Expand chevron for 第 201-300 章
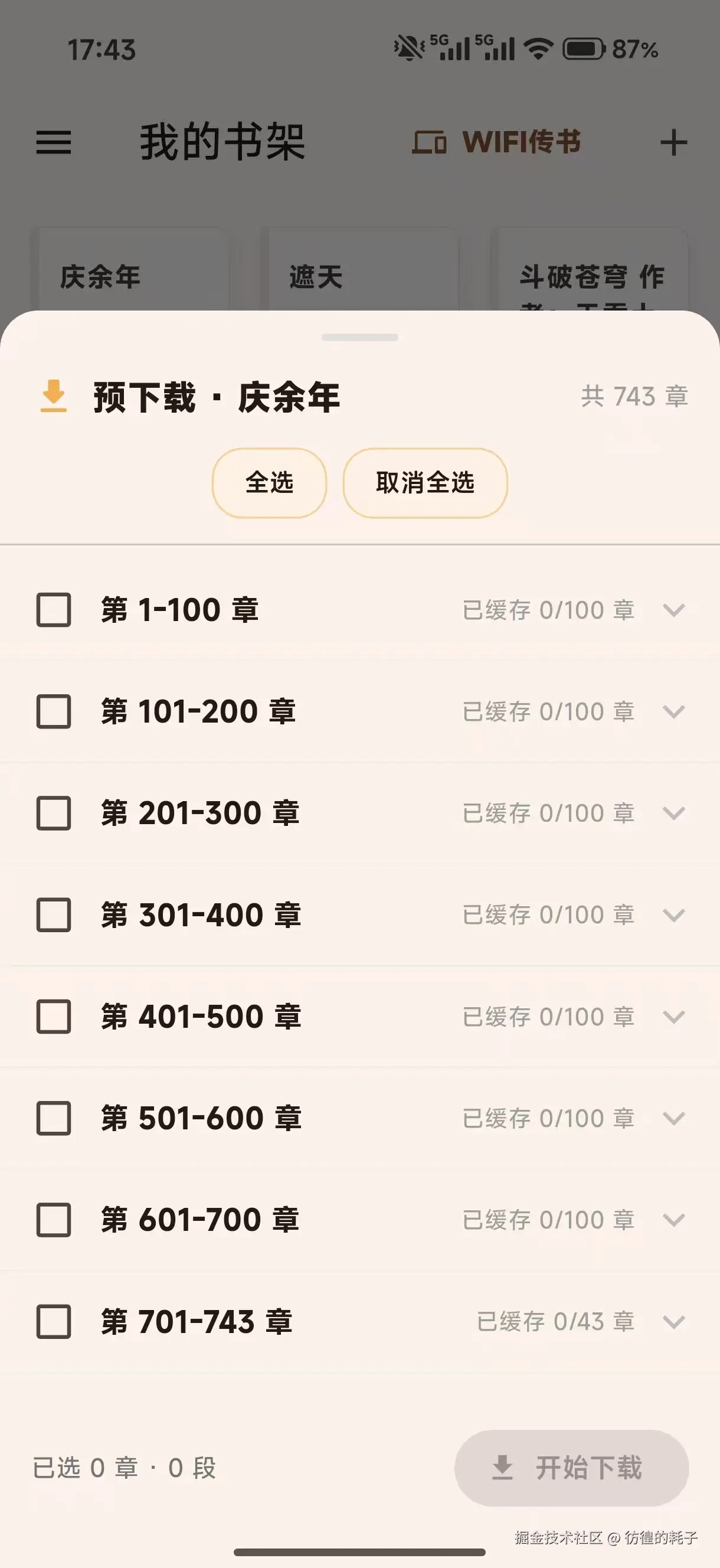Screen dimensions: 720x1568 coord(674,813)
